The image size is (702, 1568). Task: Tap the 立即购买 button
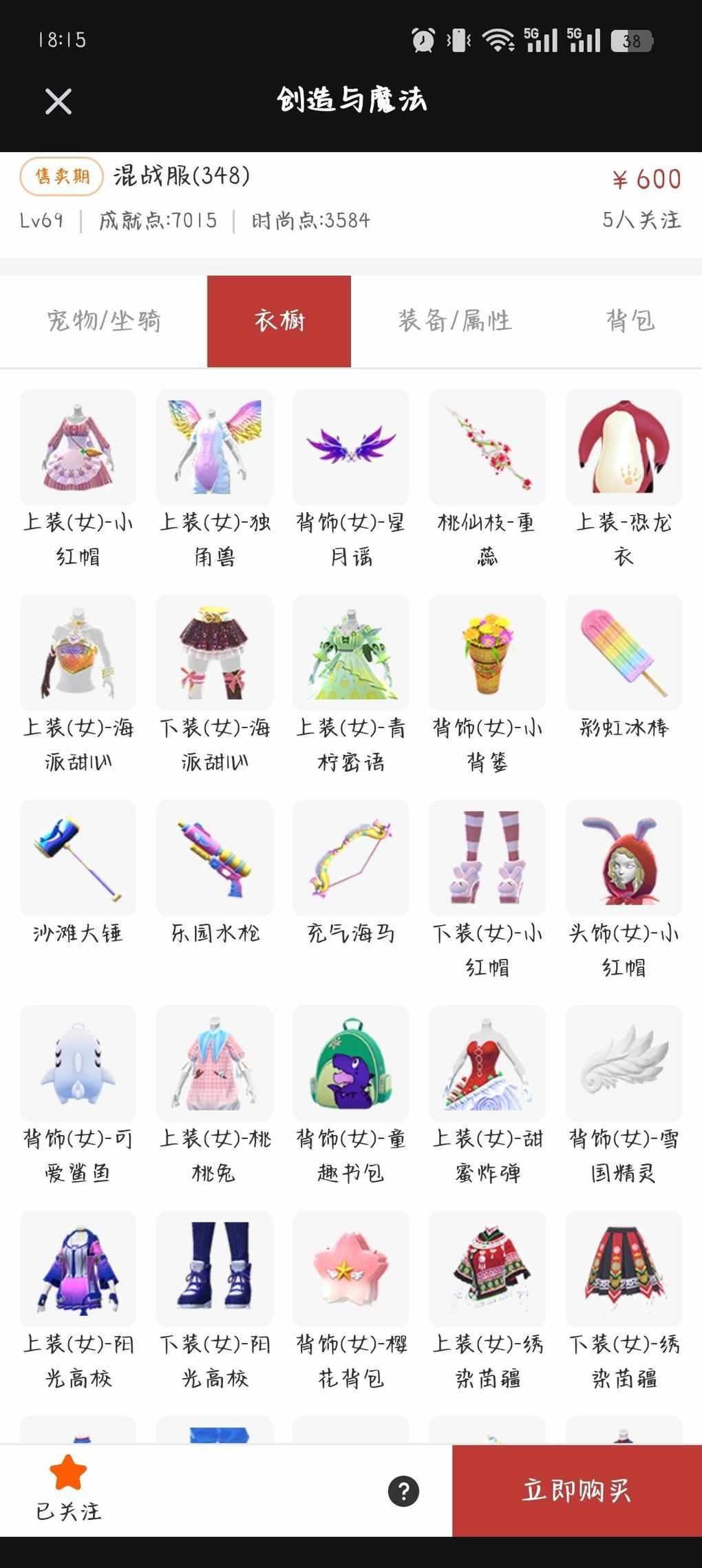point(577,1490)
